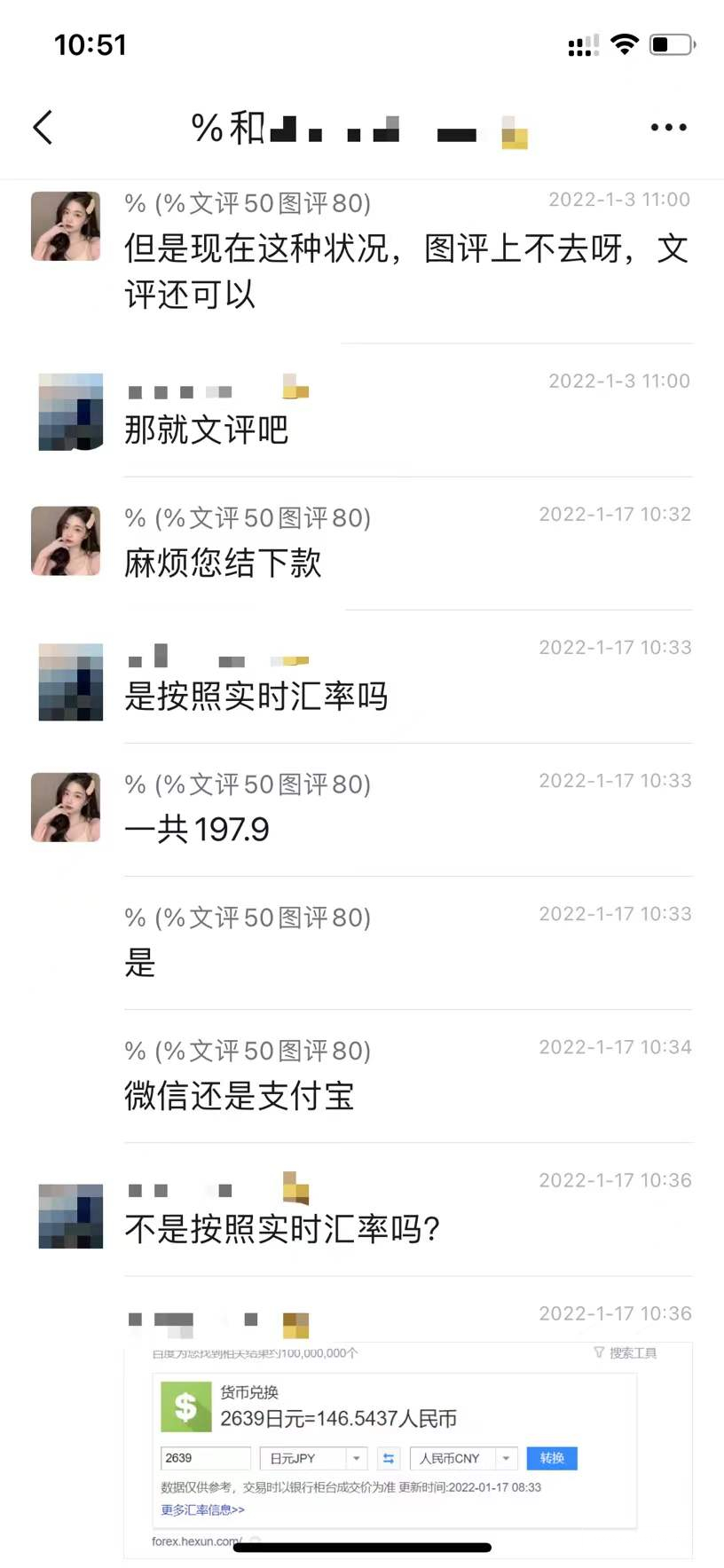The width and height of the screenshot is (724, 1568).
Task: Open the three-dot more options menu
Action: click(x=668, y=128)
